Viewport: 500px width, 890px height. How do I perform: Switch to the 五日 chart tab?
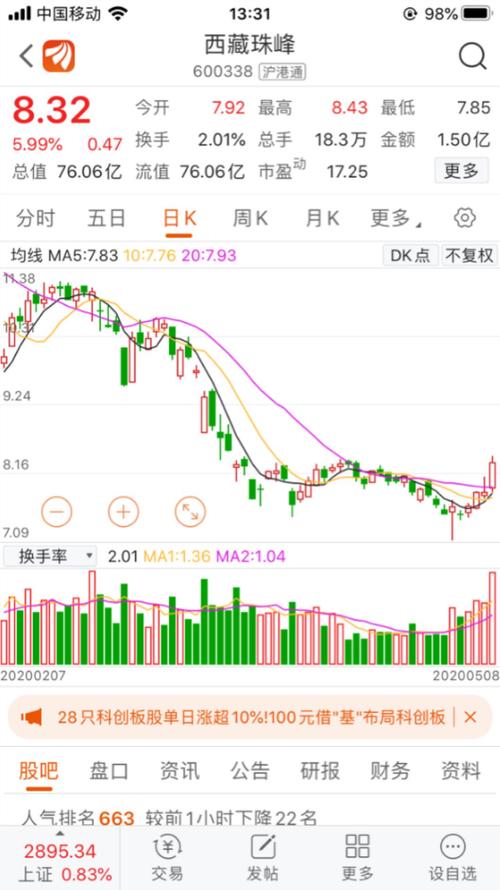(107, 218)
